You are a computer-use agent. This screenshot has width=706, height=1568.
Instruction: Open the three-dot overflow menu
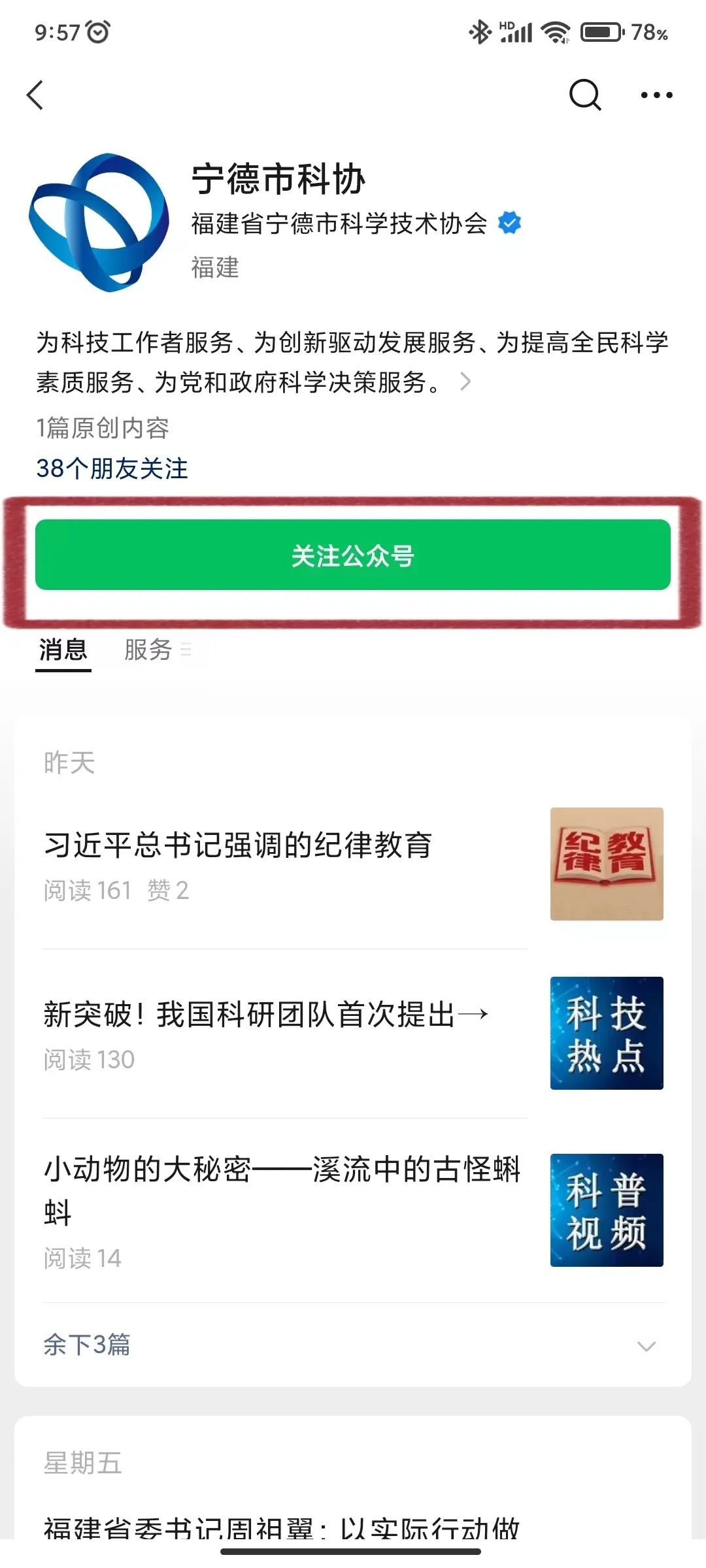click(x=656, y=95)
